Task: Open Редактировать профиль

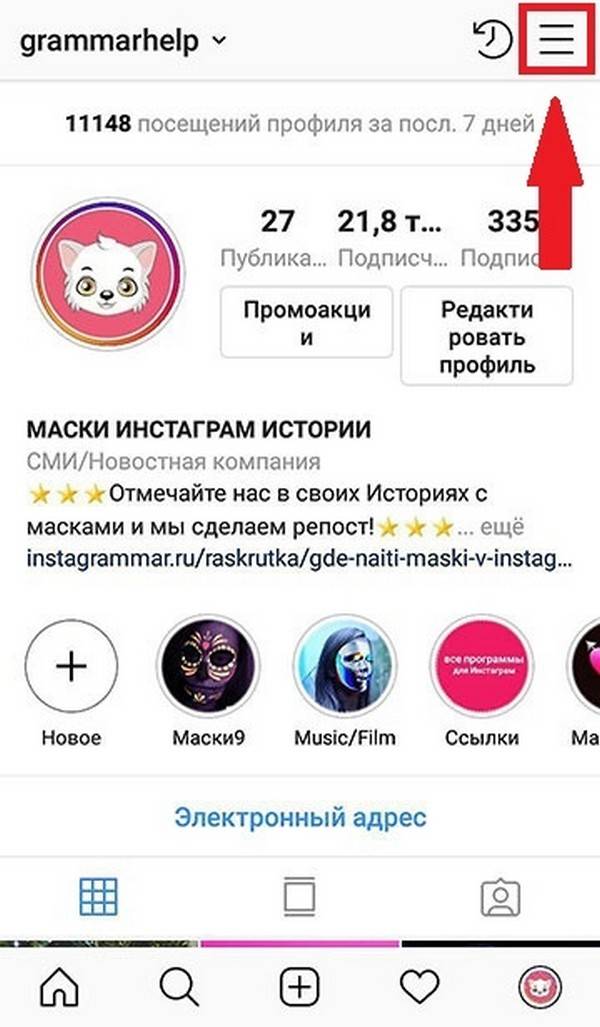Action: (x=487, y=337)
